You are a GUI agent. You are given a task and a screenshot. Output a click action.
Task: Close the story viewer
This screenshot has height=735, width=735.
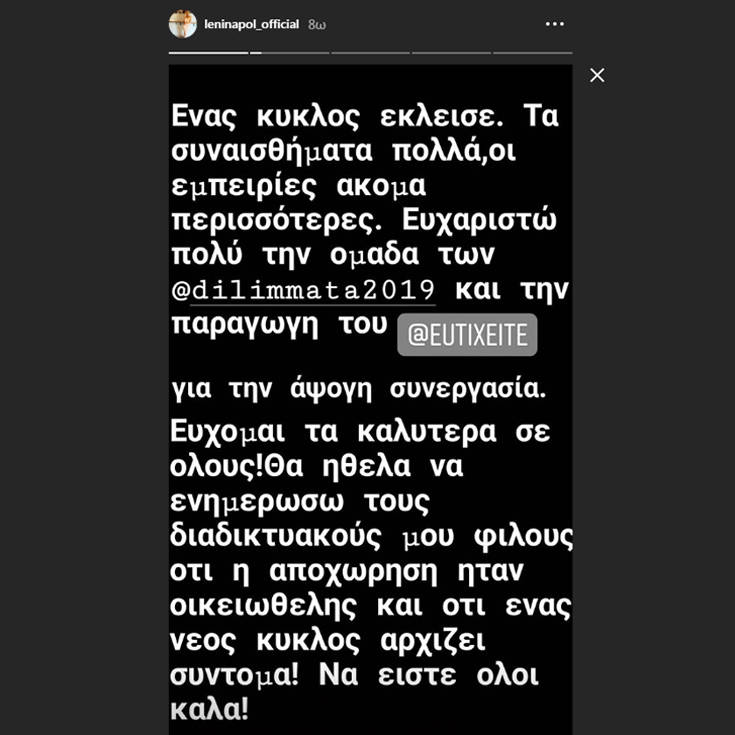coord(597,75)
